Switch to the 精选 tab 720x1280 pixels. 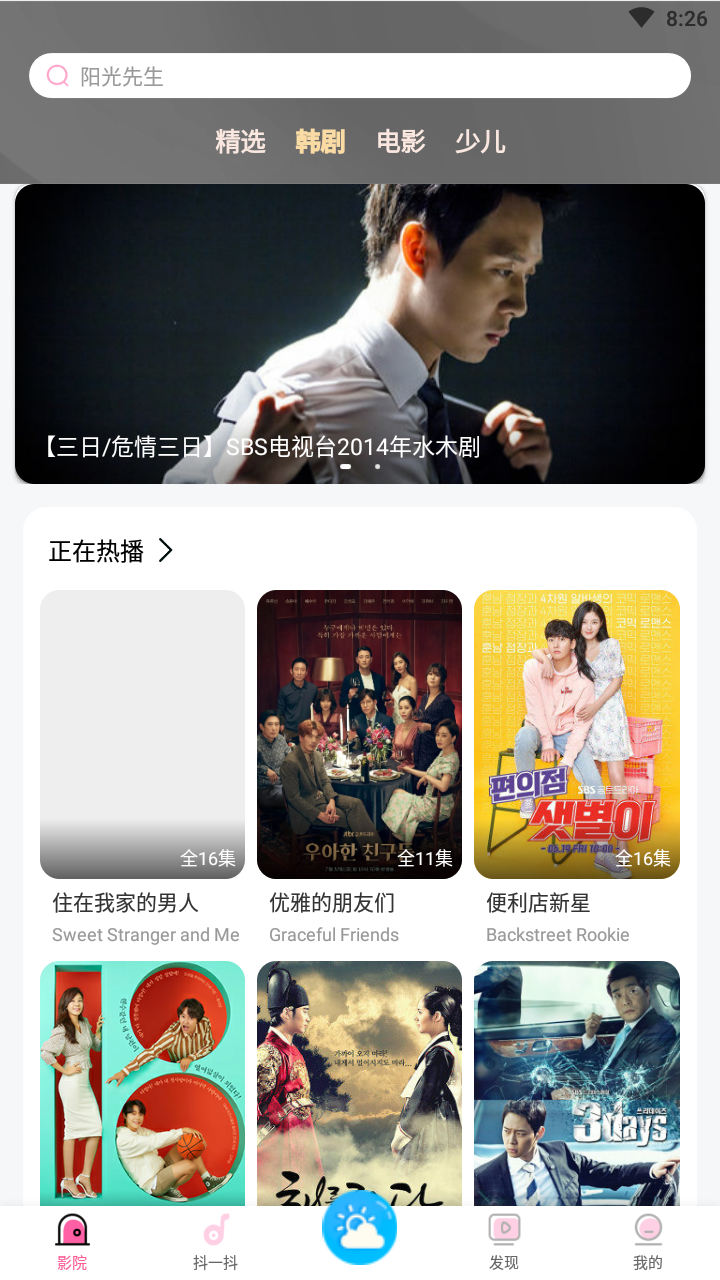[240, 142]
